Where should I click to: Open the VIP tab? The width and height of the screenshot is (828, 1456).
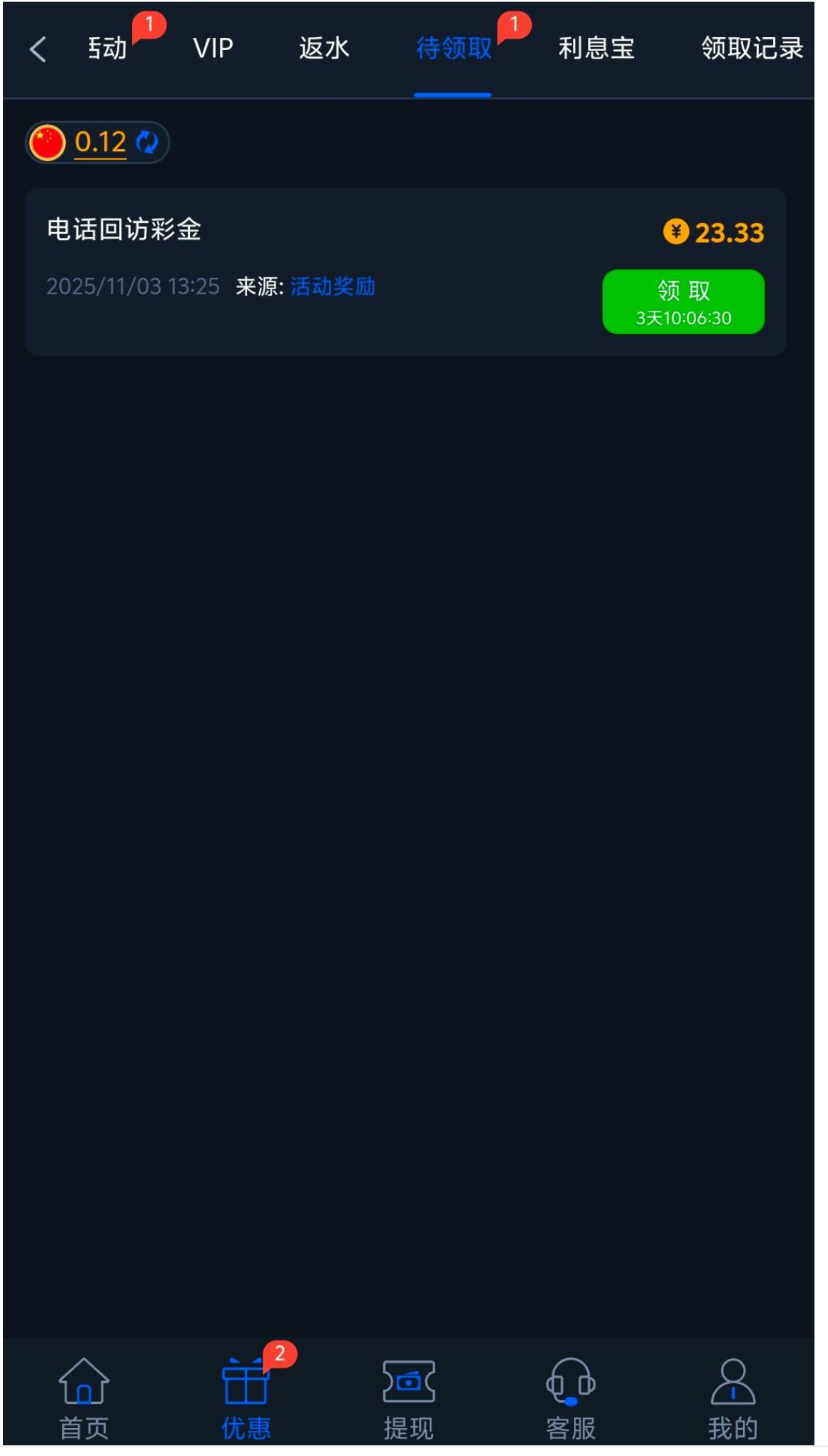213,49
